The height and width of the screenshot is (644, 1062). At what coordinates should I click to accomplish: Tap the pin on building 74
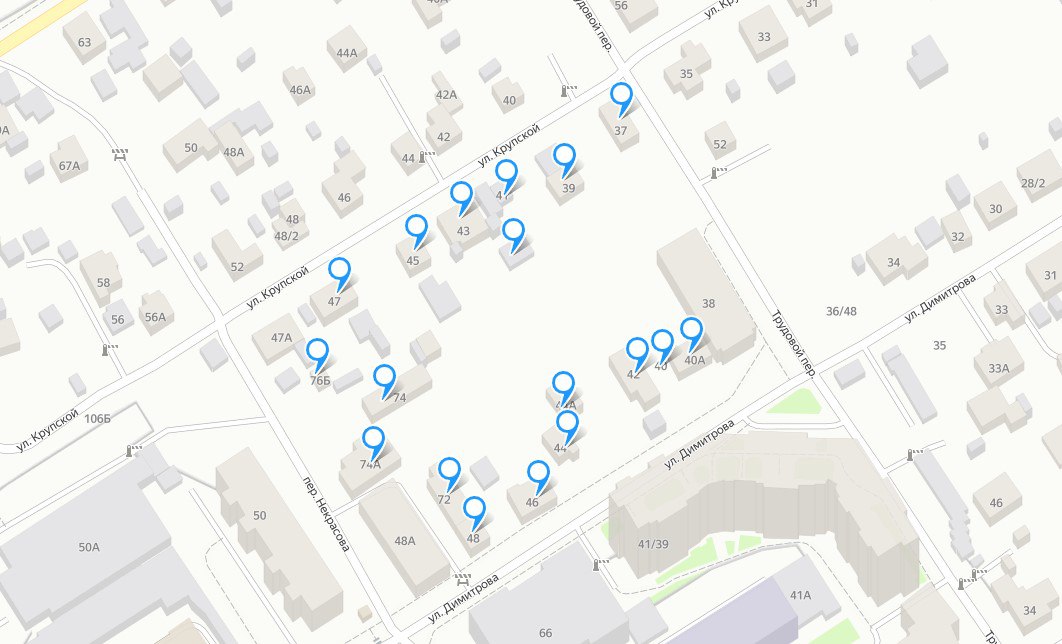tap(385, 377)
